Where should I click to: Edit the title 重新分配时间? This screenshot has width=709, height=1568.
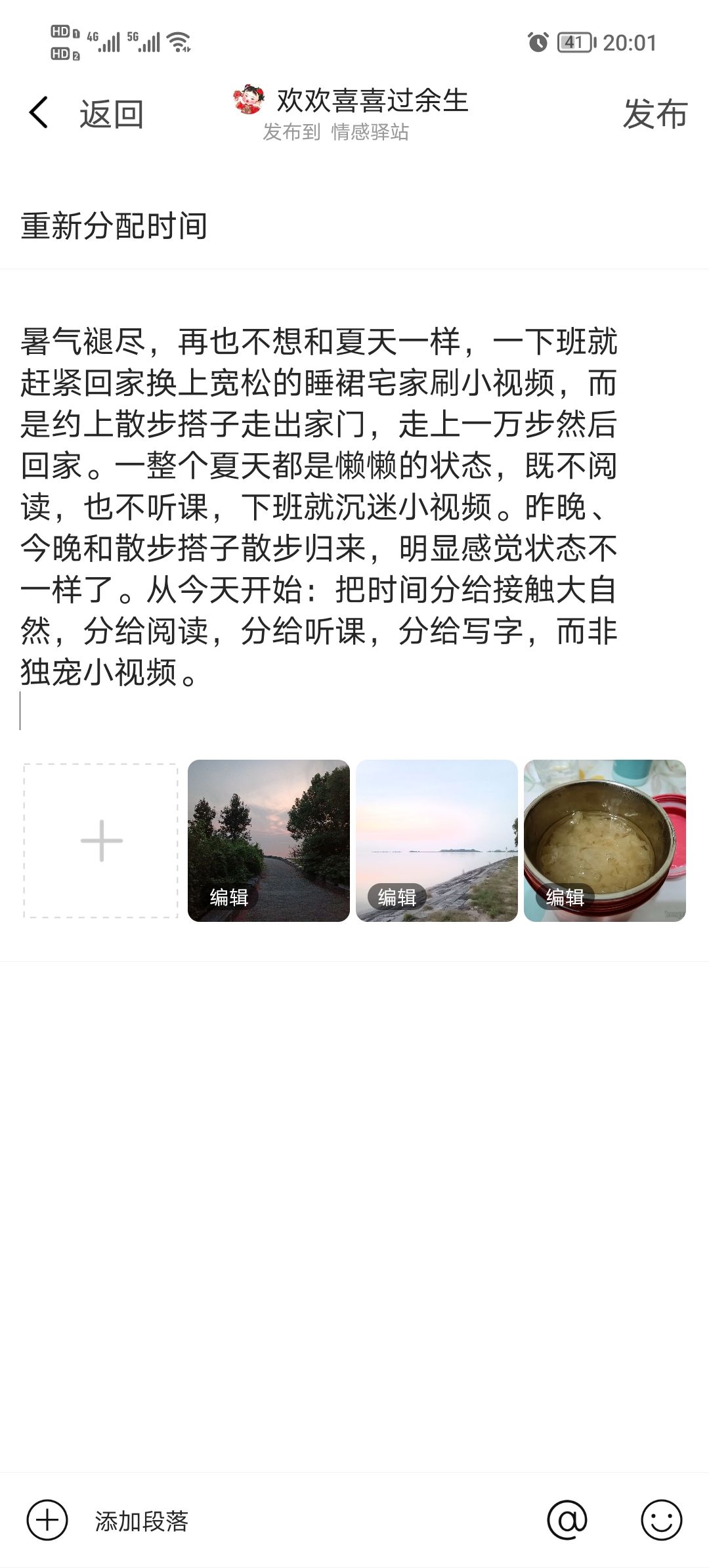click(354, 226)
